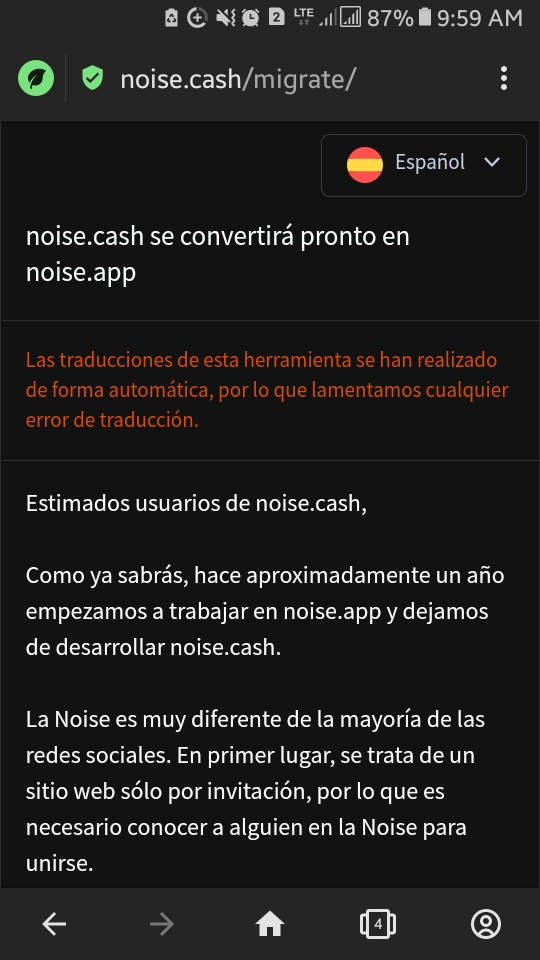This screenshot has height=960, width=540.
Task: Go to the browser home page
Action: coord(270,924)
